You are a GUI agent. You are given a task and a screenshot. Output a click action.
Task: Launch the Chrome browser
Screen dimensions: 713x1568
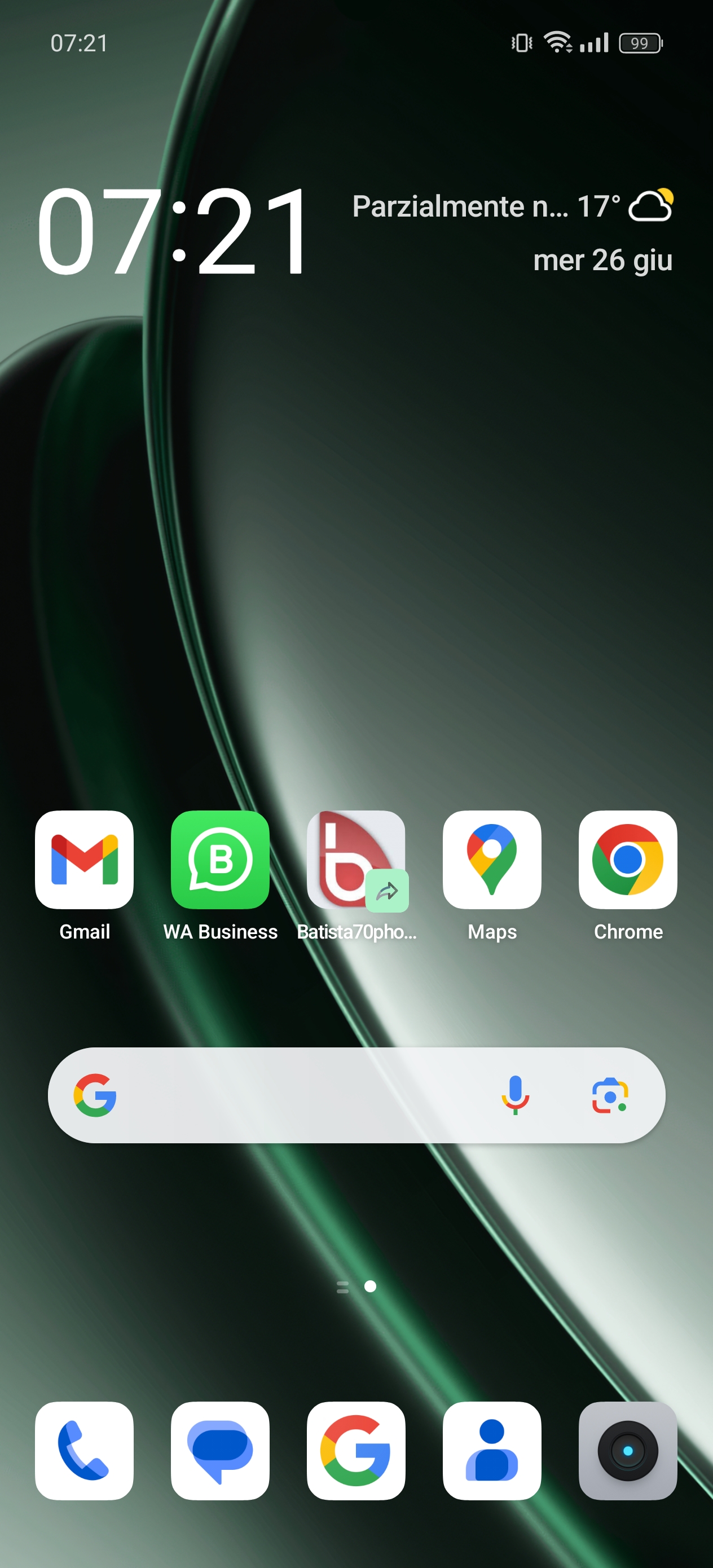coord(628,860)
